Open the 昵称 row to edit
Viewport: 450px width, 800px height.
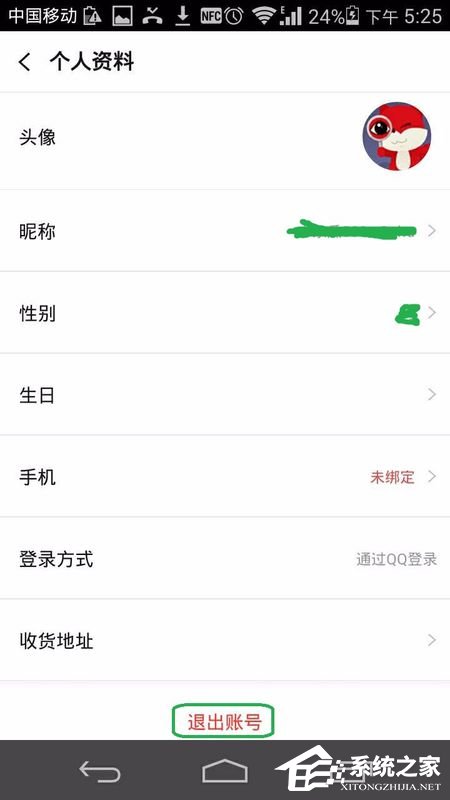coord(225,231)
